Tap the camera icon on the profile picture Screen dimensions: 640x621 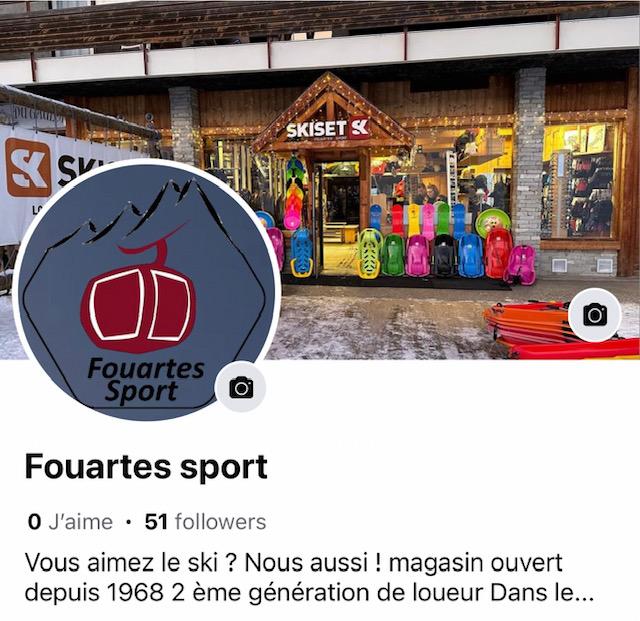point(241,388)
